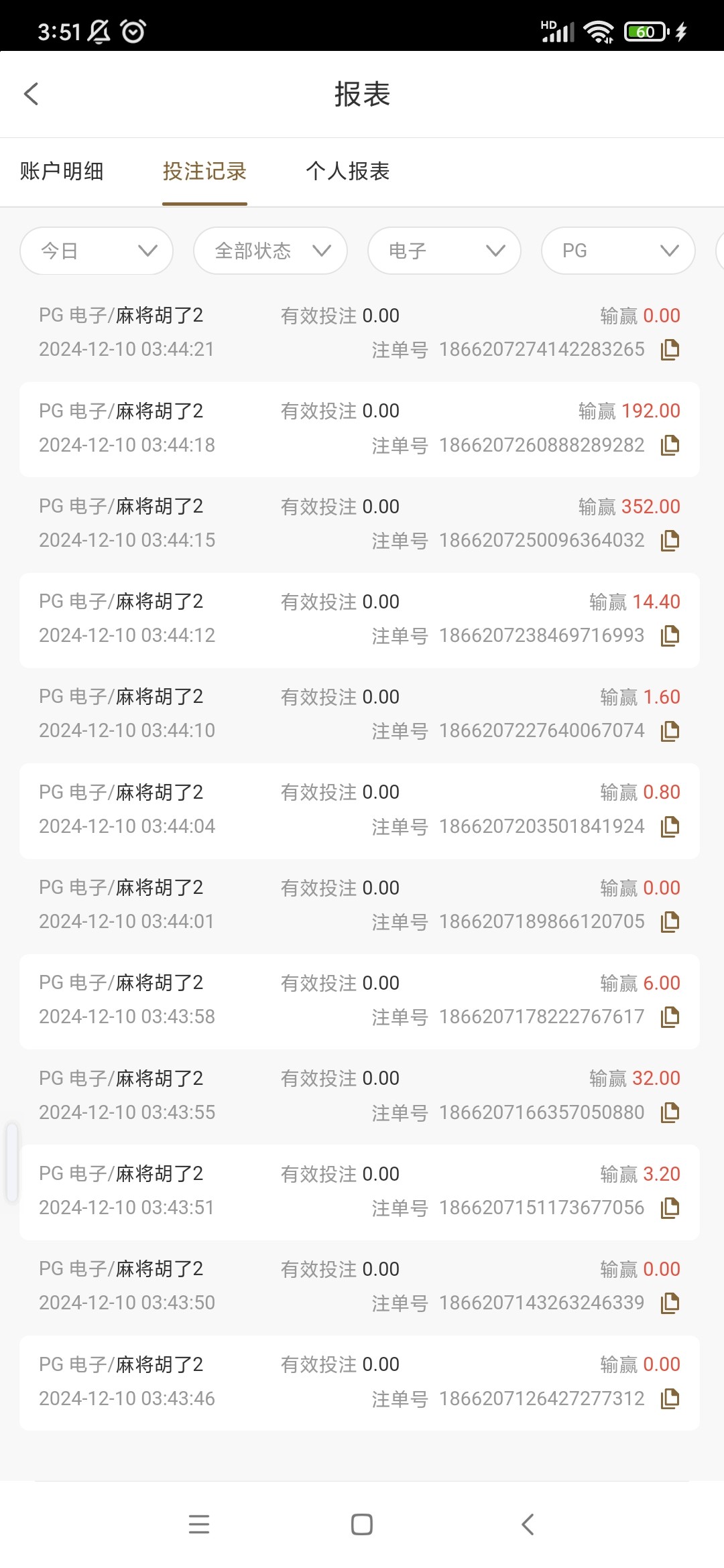
Task: Copy bet number 1866207250096364032
Action: pyautogui.click(x=670, y=540)
